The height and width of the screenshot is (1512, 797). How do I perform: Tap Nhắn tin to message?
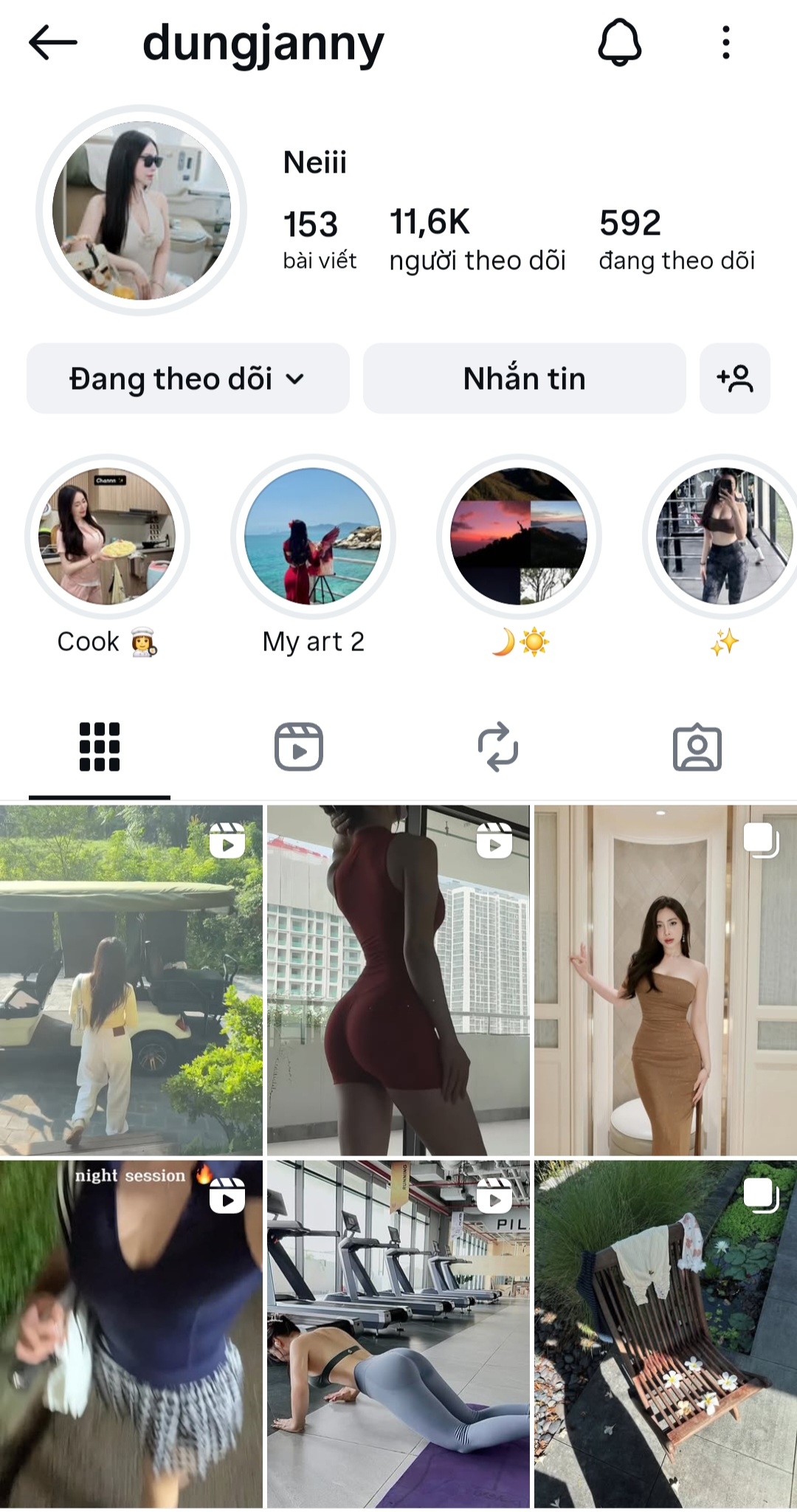coord(524,379)
